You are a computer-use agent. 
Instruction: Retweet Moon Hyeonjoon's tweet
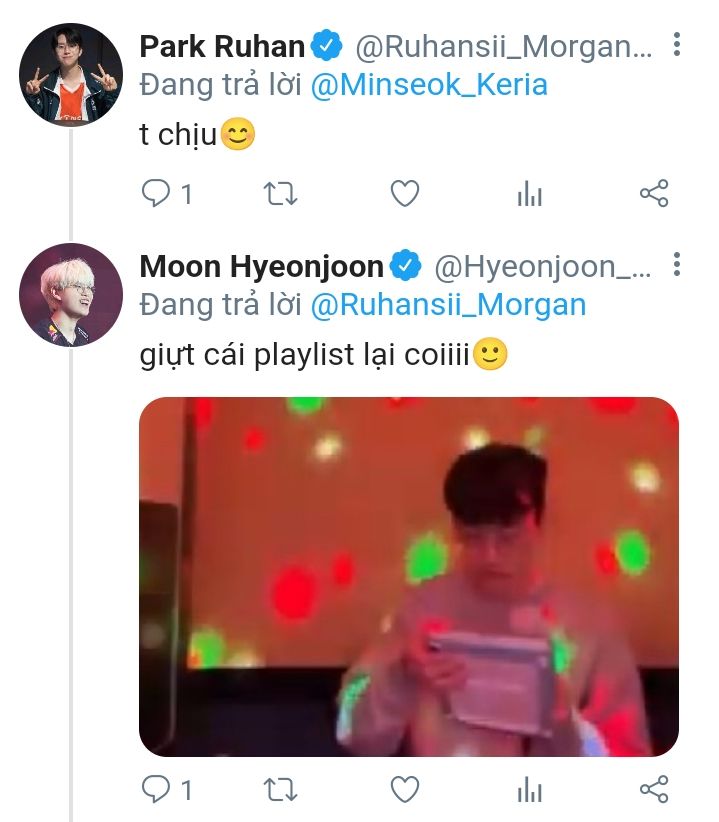pos(280,790)
